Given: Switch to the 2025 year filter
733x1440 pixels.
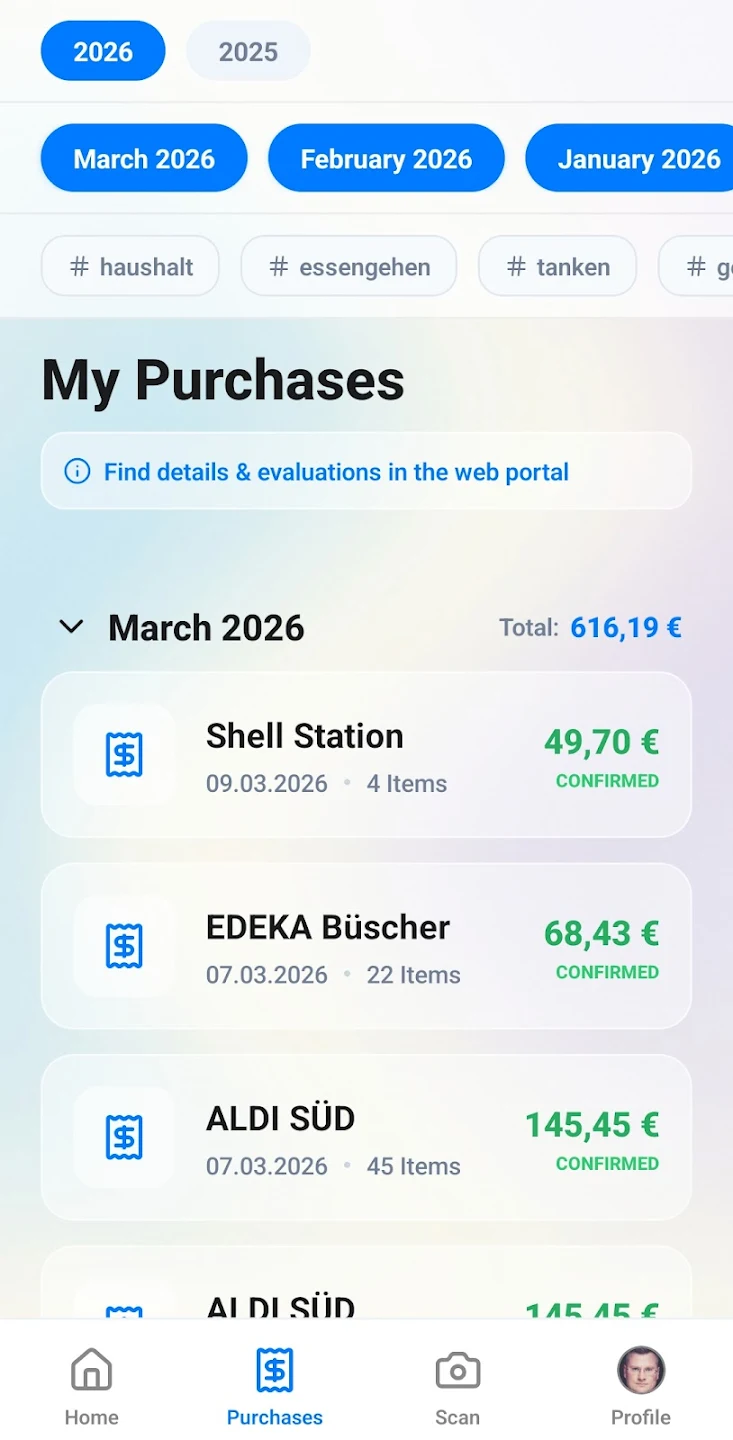Looking at the screenshot, I should pyautogui.click(x=247, y=50).
